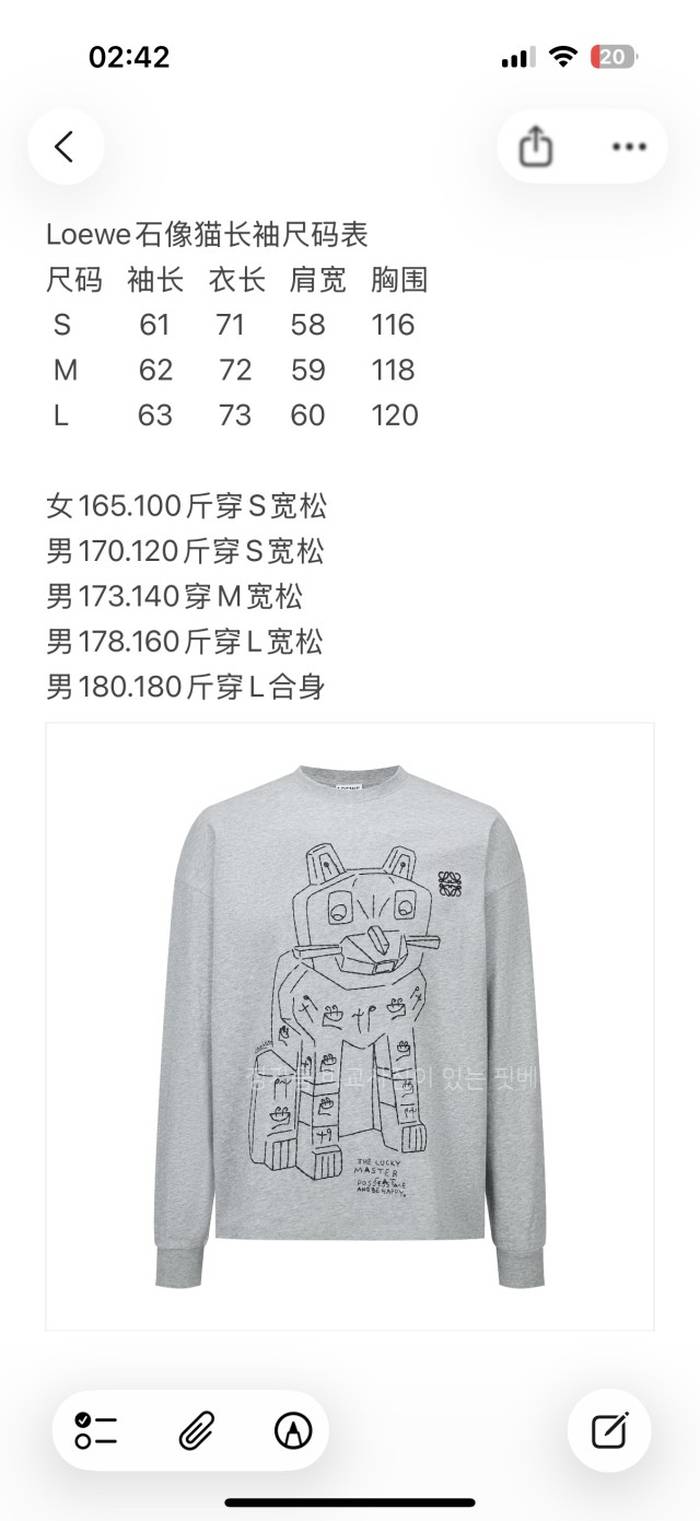700x1521 pixels.
Task: Open the more options menu
Action: click(x=628, y=147)
